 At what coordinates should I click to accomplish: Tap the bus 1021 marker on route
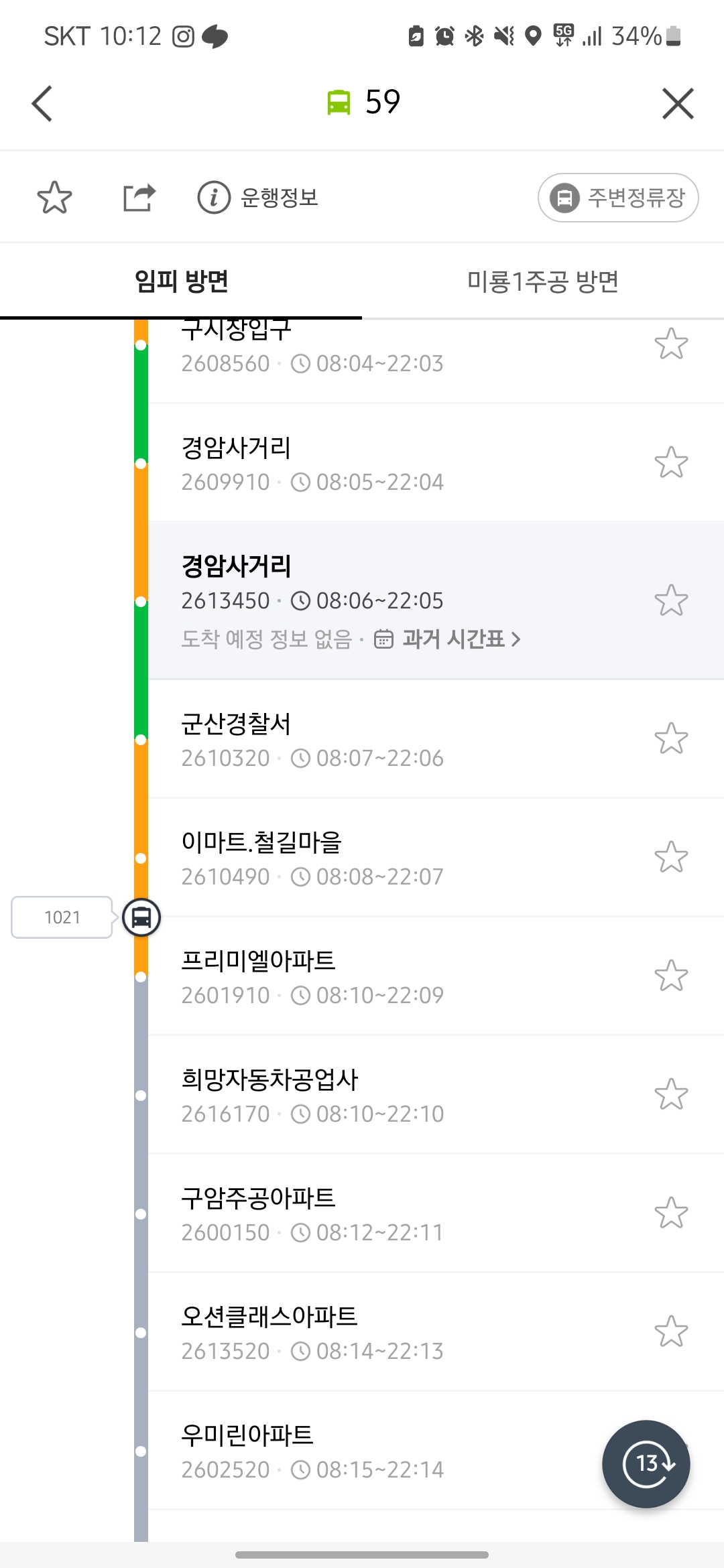pyautogui.click(x=141, y=917)
